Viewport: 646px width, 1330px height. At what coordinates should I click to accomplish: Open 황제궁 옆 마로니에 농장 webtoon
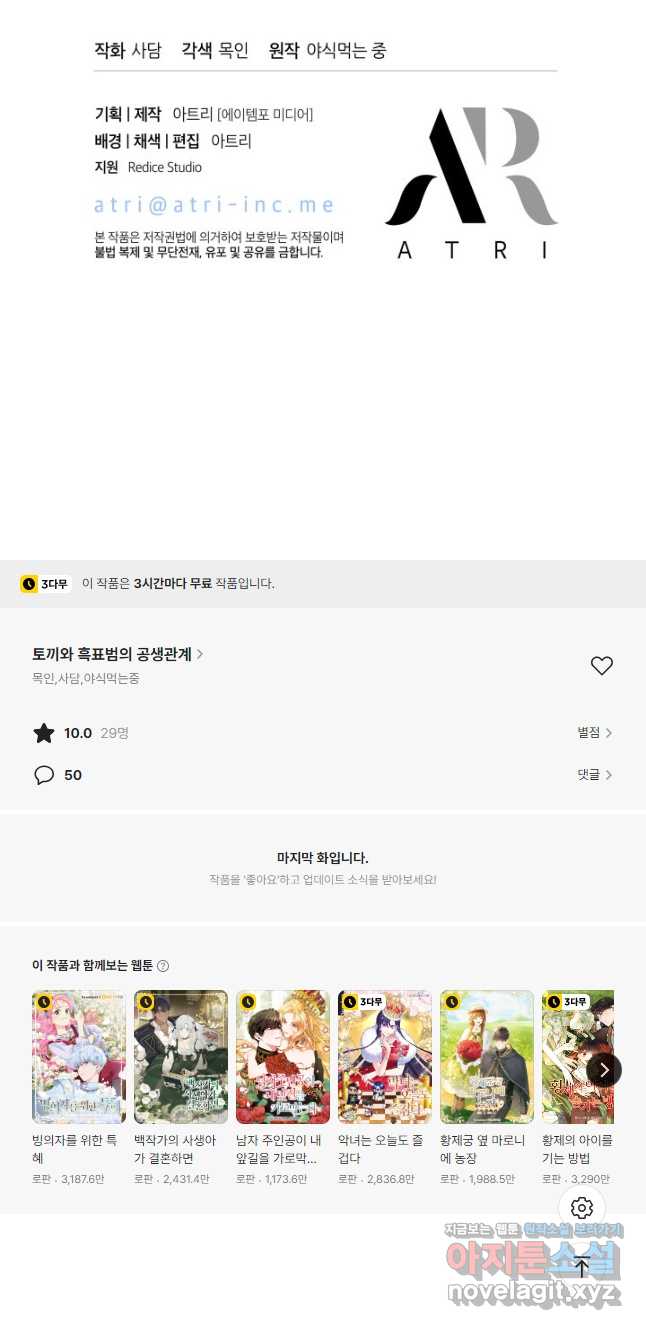click(487, 1057)
